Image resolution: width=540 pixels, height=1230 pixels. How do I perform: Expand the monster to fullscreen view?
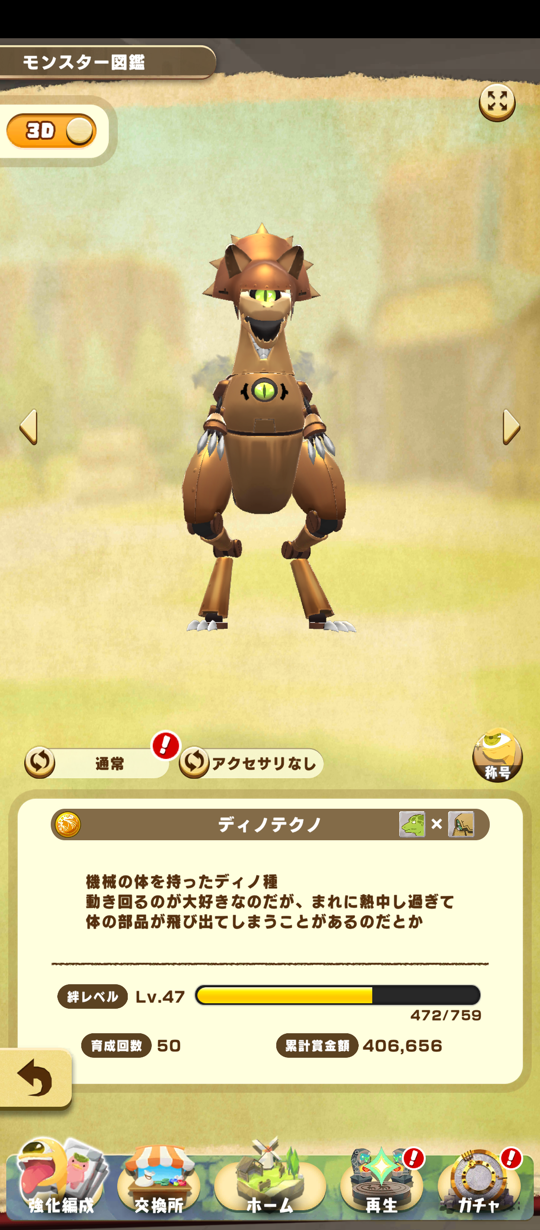tap(497, 102)
